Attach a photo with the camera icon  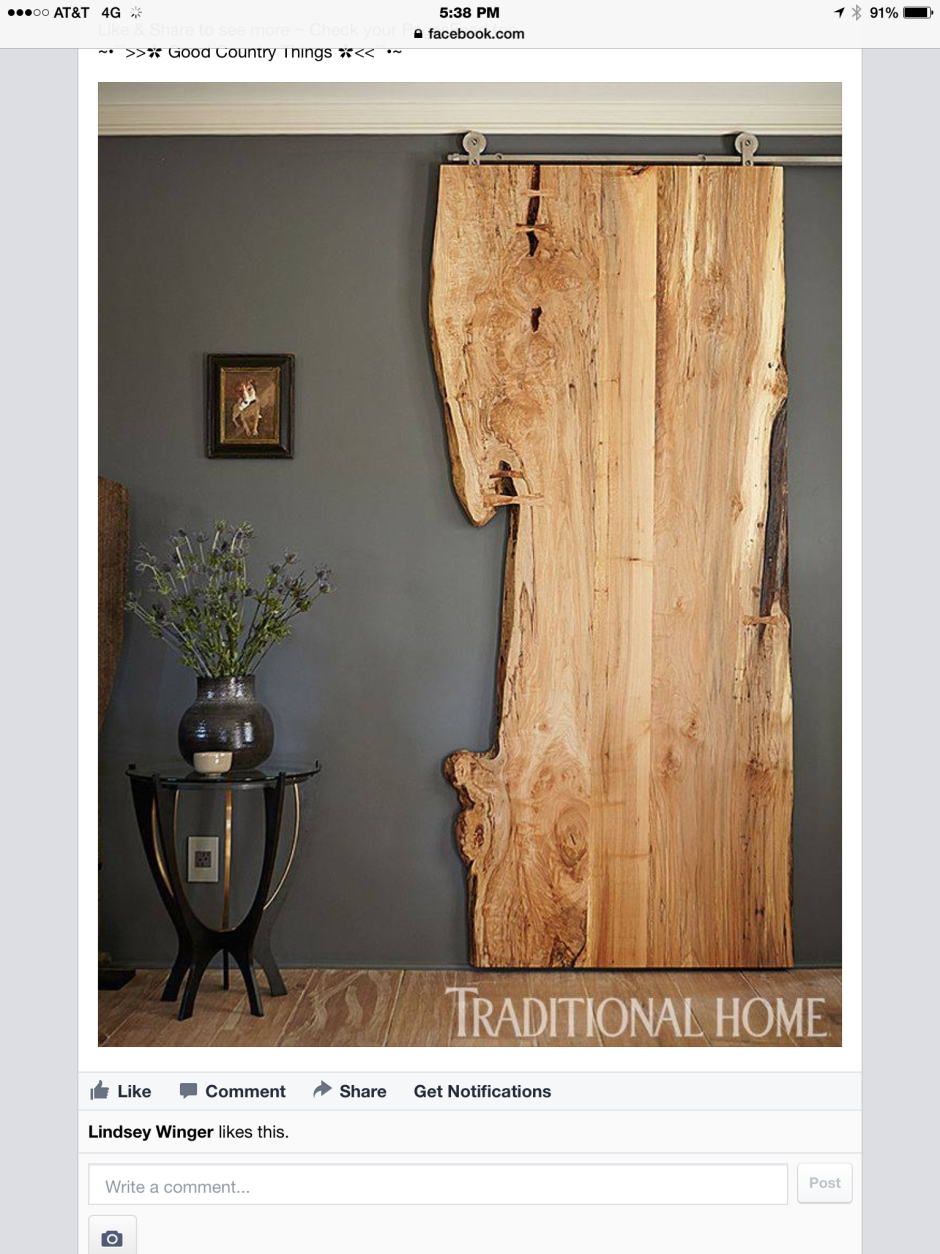[x=112, y=1238]
